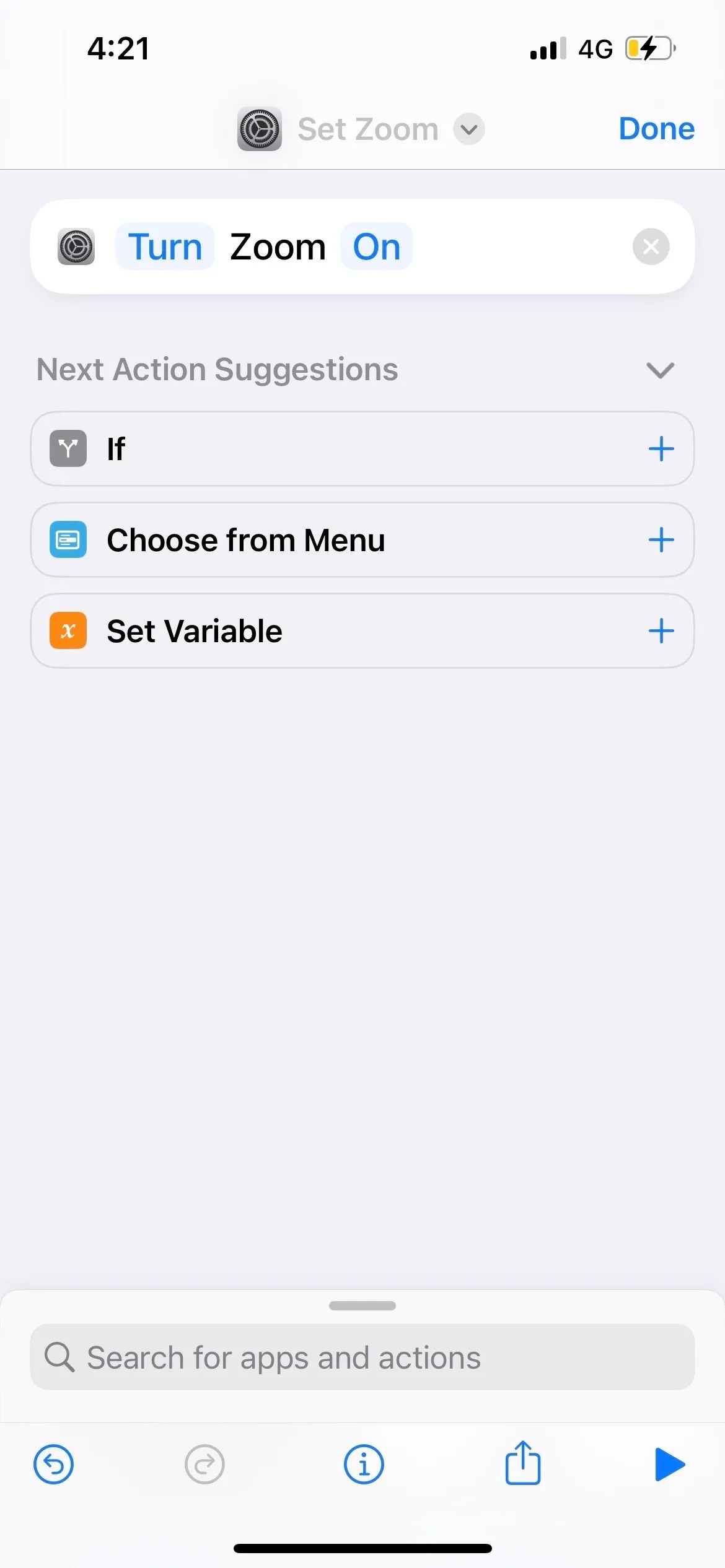Undo the last edit with the undo icon

tap(53, 1464)
